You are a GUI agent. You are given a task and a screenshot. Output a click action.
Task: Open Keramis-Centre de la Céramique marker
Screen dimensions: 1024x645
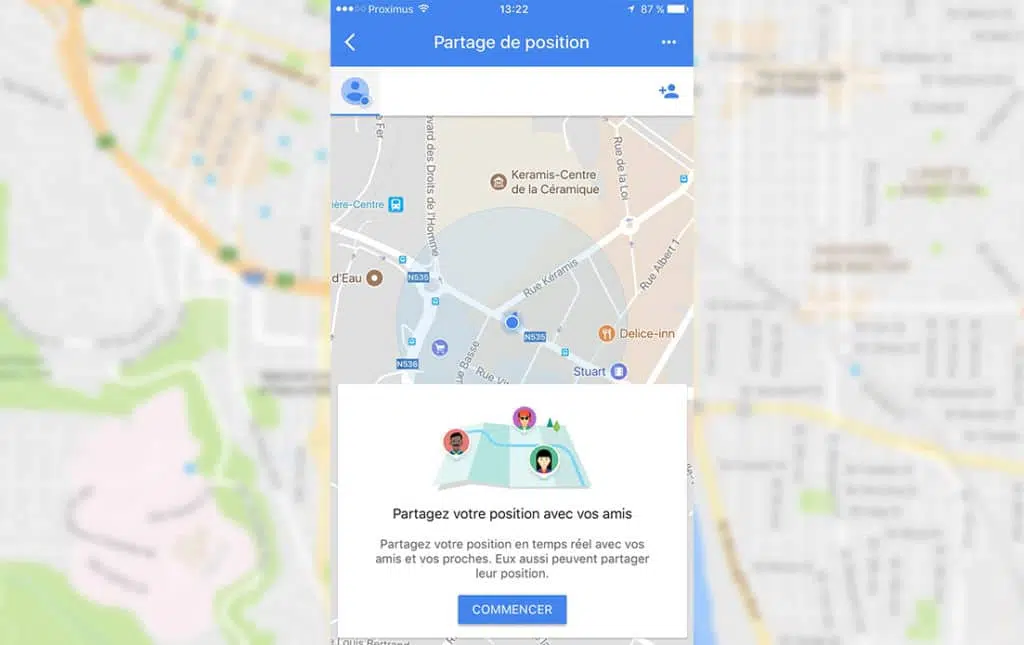click(498, 181)
